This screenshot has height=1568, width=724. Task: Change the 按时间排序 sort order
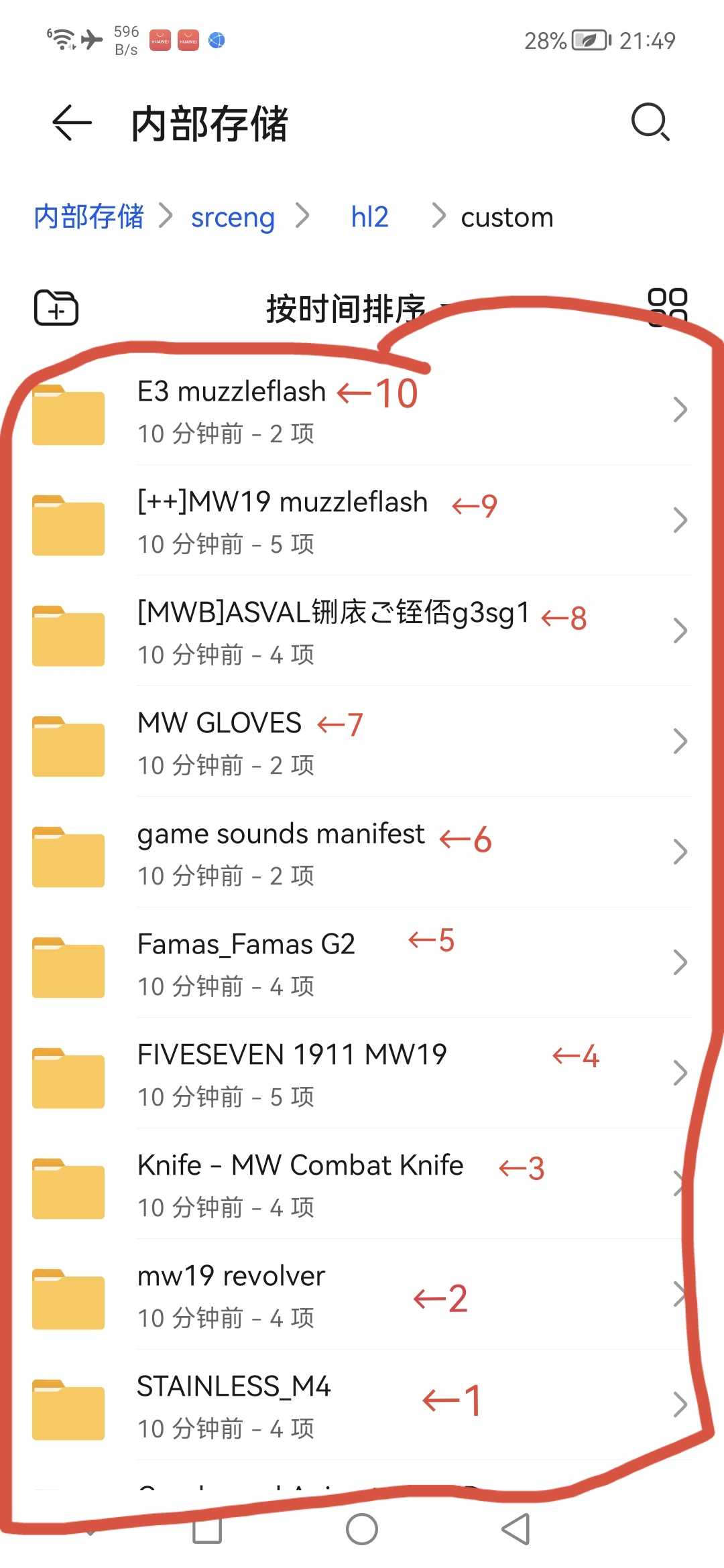(x=345, y=309)
